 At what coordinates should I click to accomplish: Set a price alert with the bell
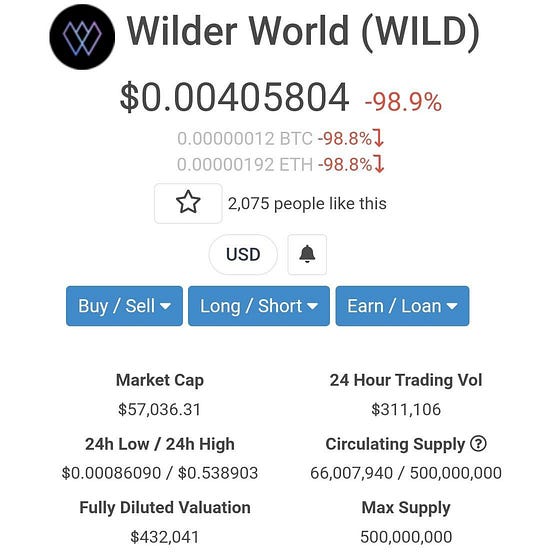tap(307, 254)
